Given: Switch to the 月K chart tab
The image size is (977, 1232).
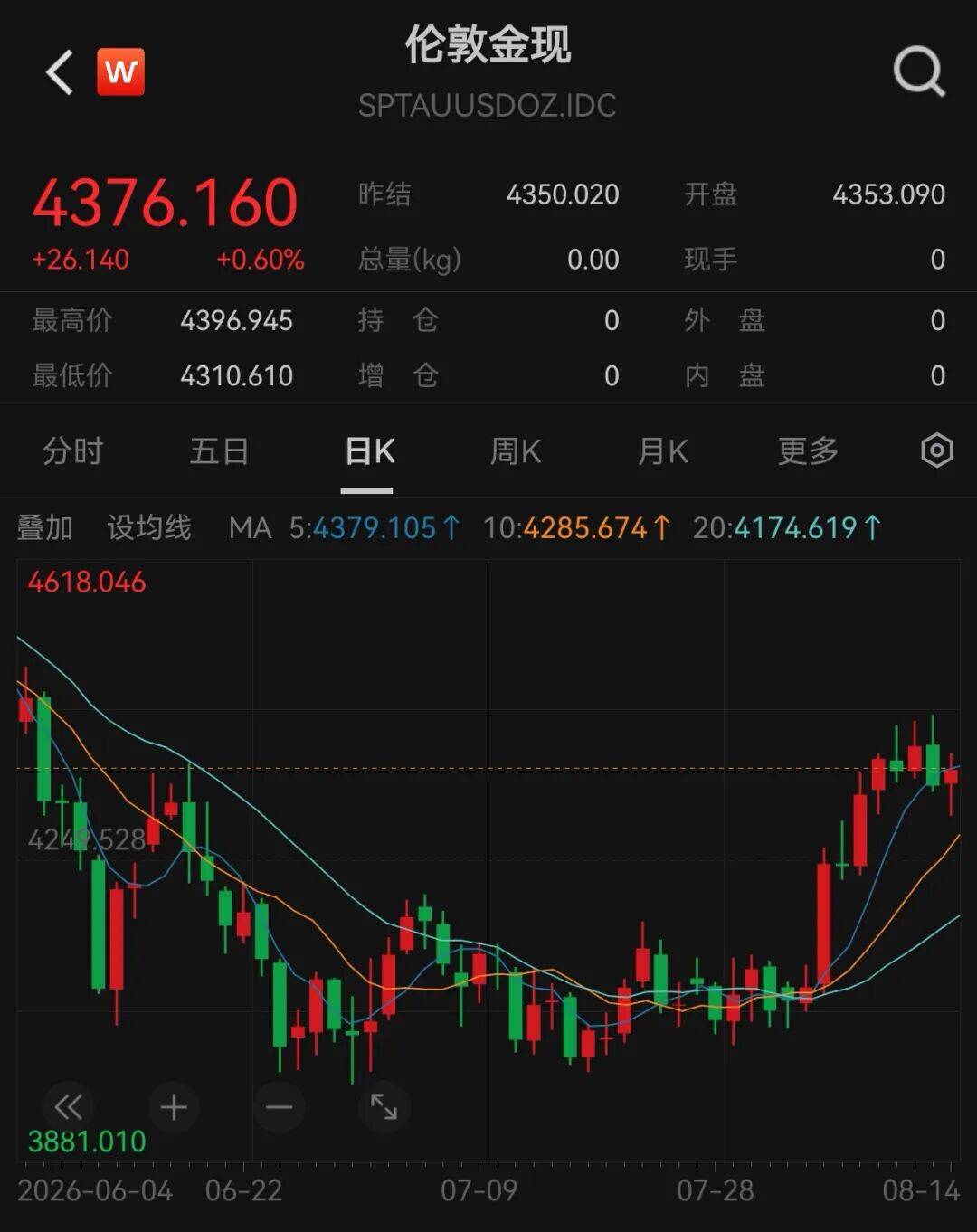Looking at the screenshot, I should pyautogui.click(x=662, y=450).
